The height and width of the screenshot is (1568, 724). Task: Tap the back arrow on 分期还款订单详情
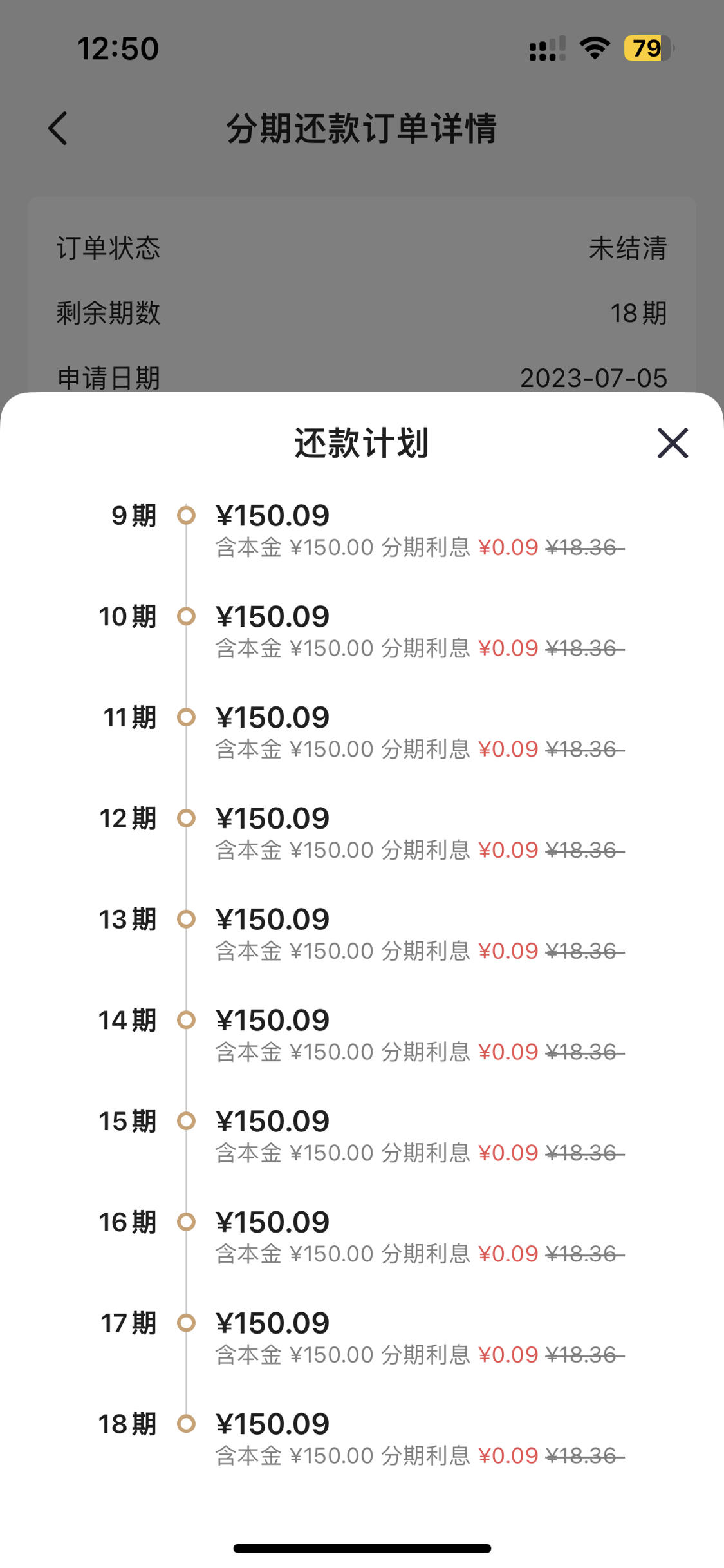pos(58,128)
